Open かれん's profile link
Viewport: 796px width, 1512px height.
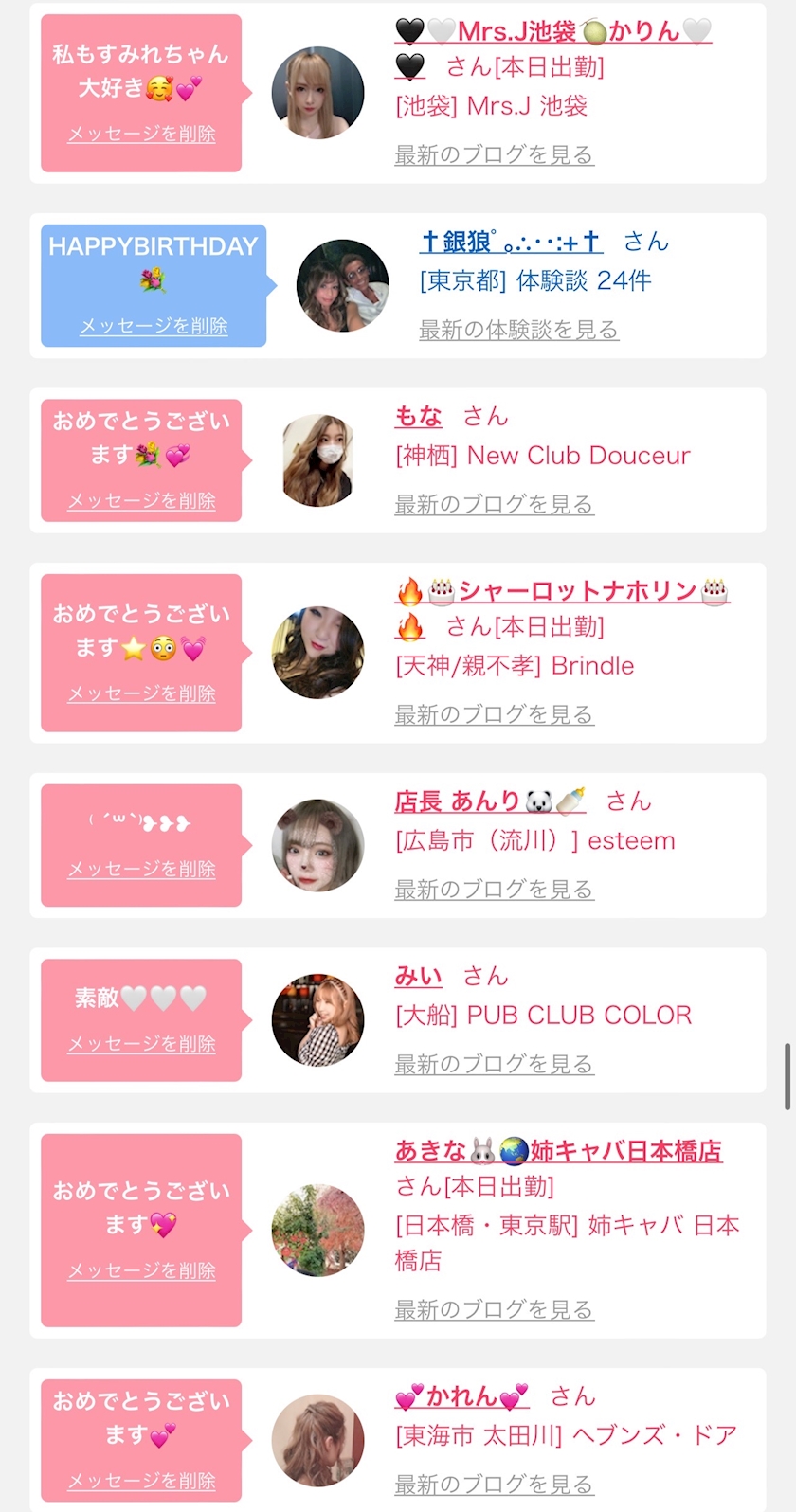[461, 1396]
